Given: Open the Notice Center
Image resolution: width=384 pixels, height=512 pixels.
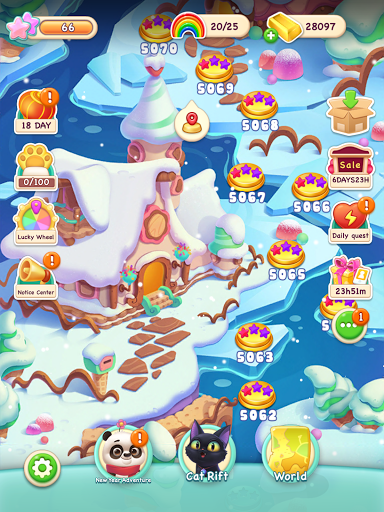Looking at the screenshot, I should 36,277.
